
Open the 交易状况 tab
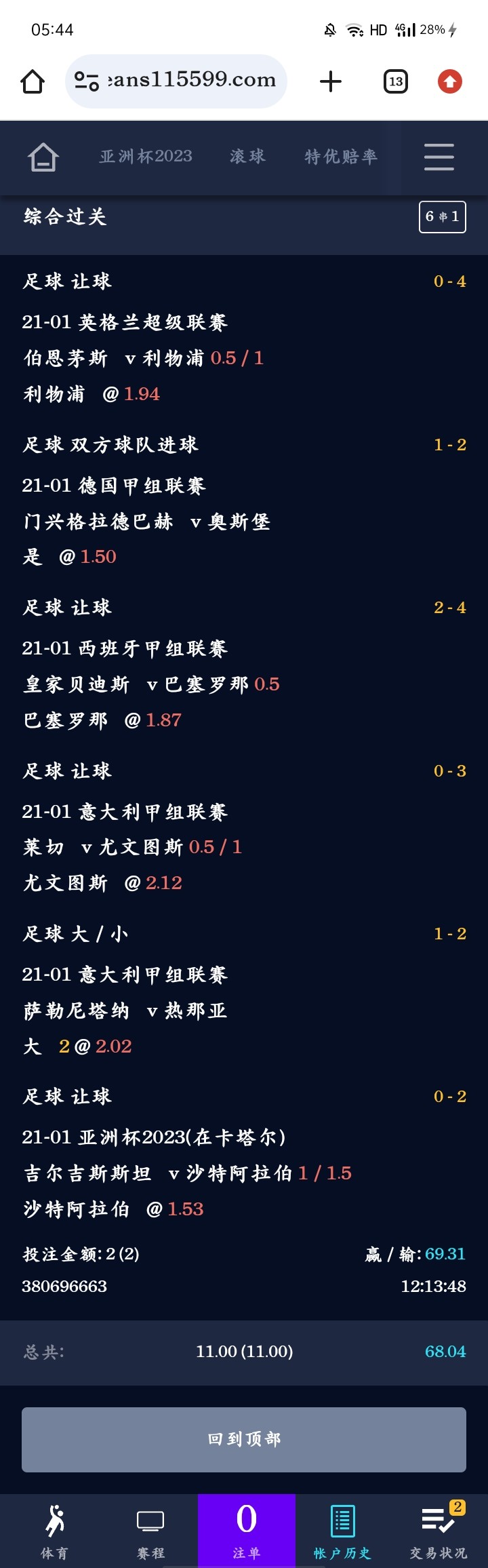click(x=439, y=1530)
